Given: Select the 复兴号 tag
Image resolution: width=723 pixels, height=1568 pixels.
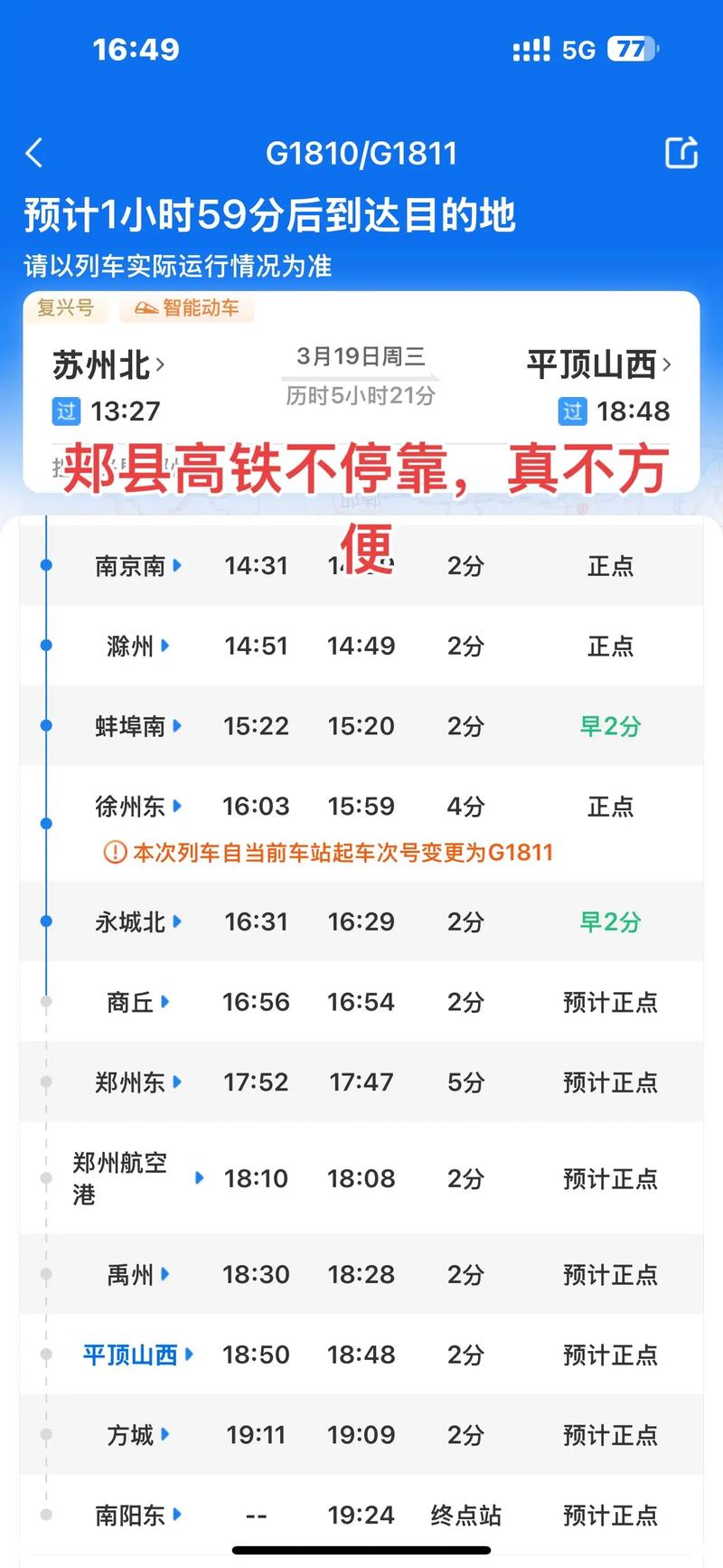Looking at the screenshot, I should coord(66,308).
